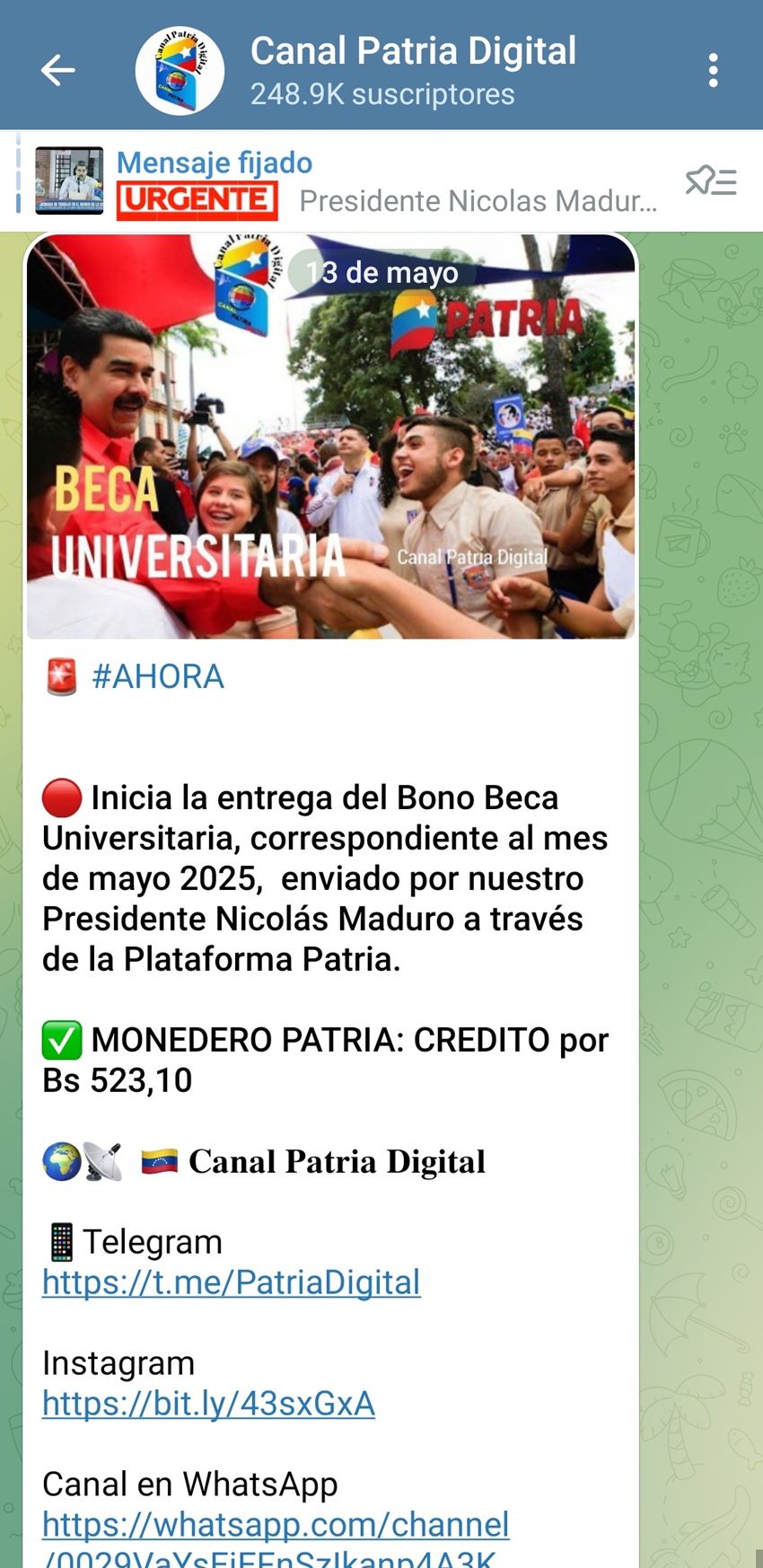The width and height of the screenshot is (763, 1568).
Task: Open the WhatsApp channel link
Action: [275, 1525]
